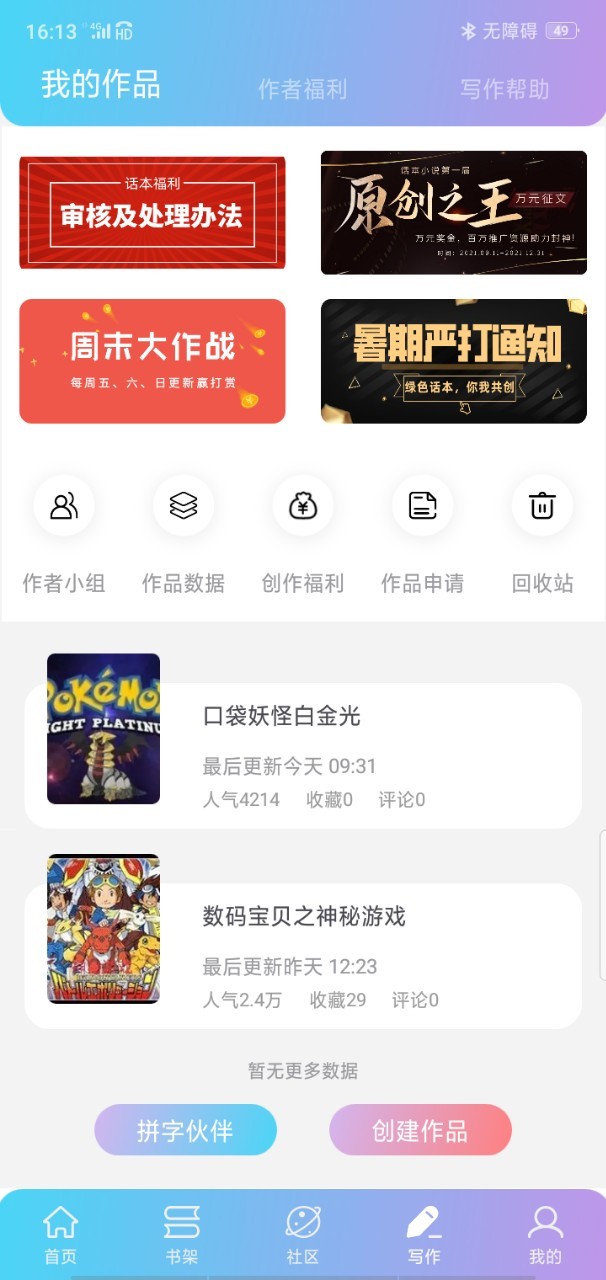The image size is (606, 1280).
Task: View 作品数据 statistics
Action: pyautogui.click(x=183, y=535)
